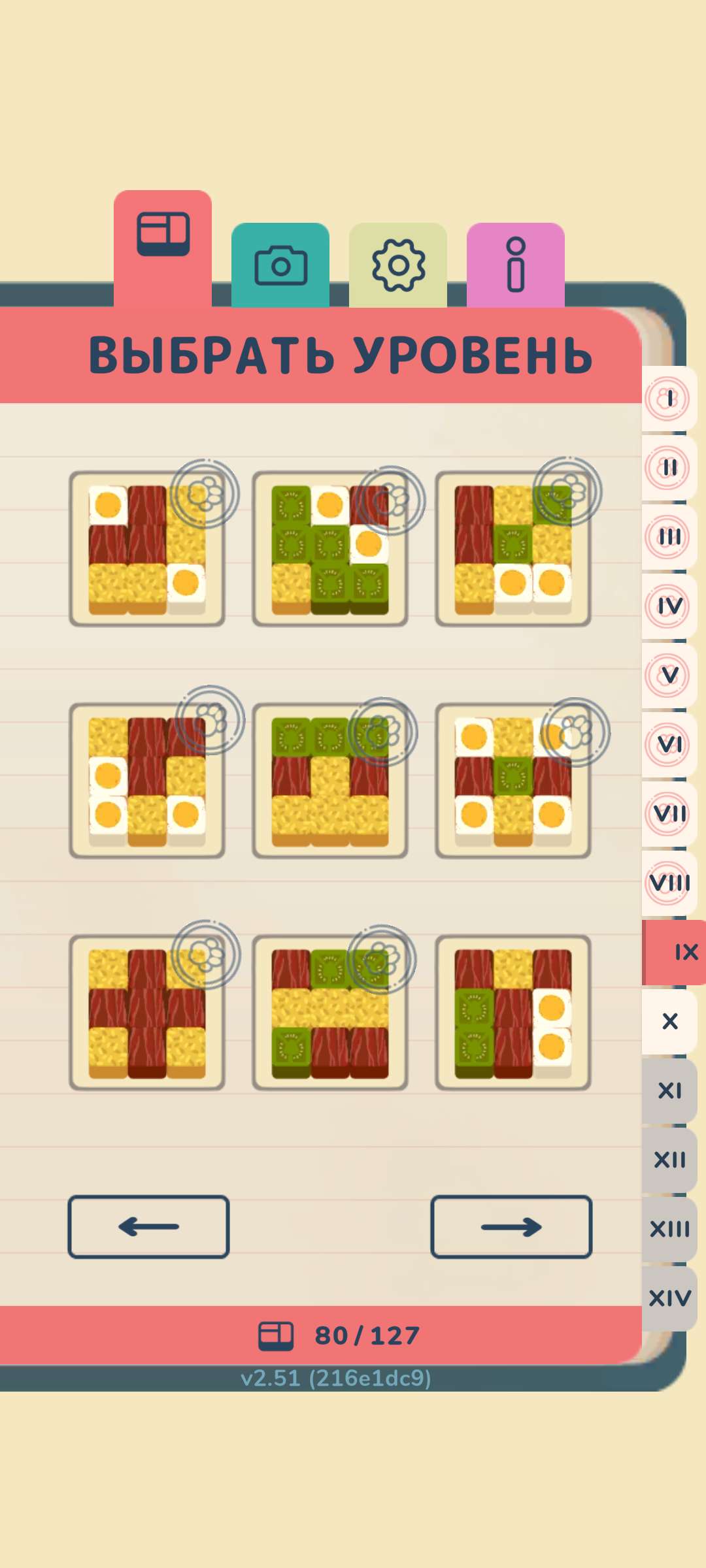The image size is (706, 1568).
Task: Open the settings gear tab
Action: [x=398, y=265]
